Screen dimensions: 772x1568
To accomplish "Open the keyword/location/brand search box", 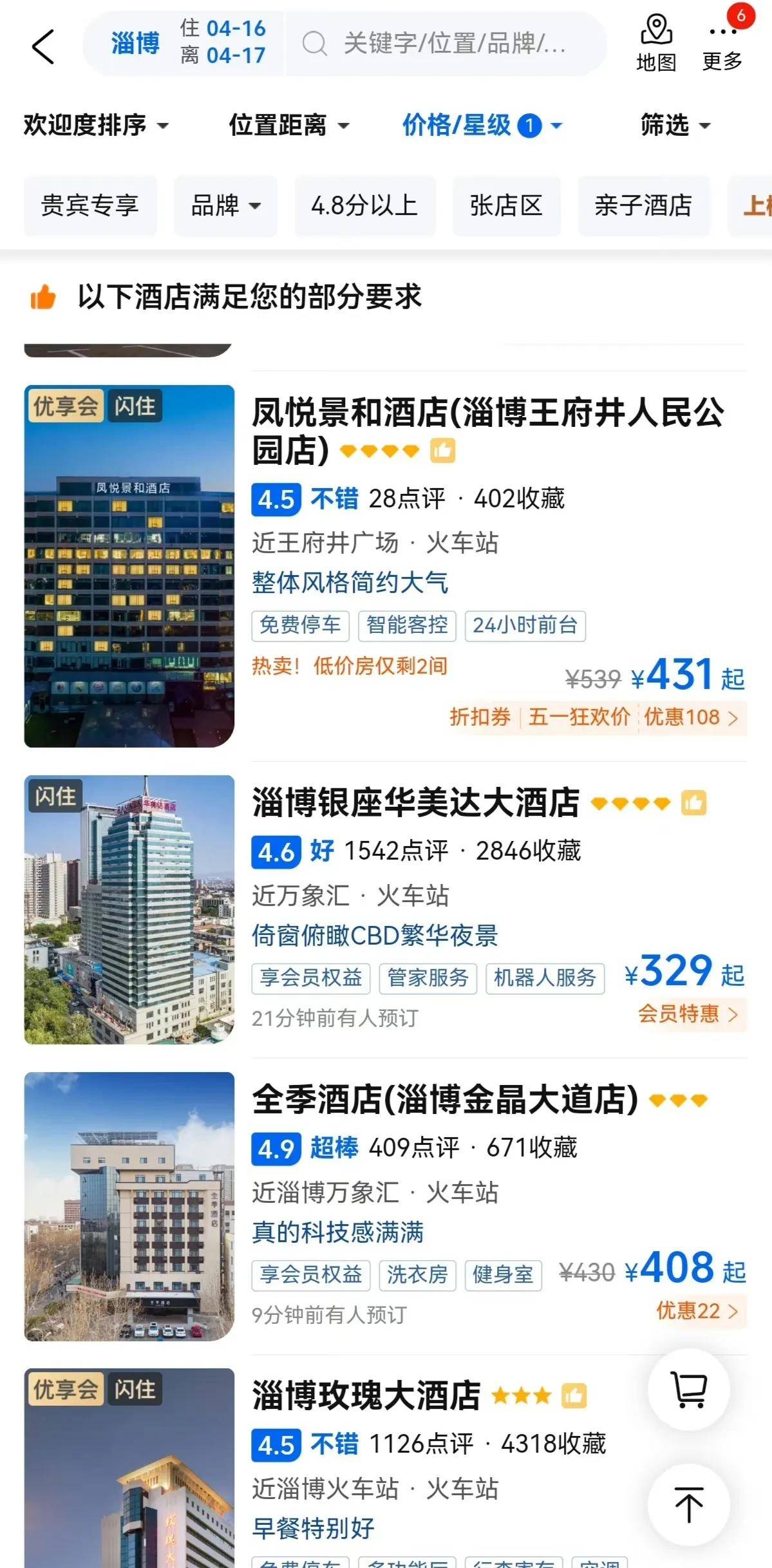I will click(444, 44).
